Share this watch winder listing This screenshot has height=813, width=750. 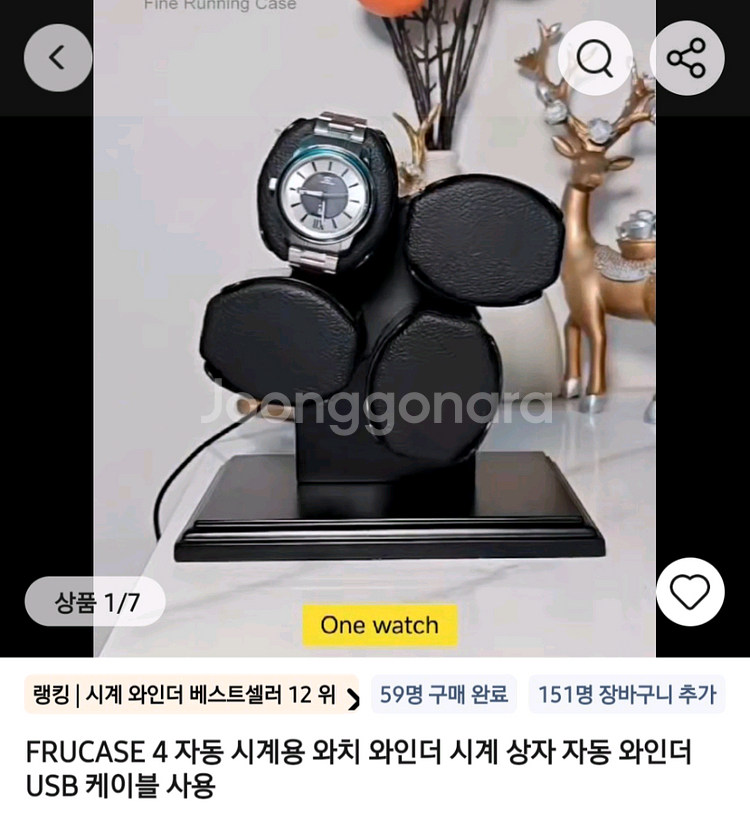pyautogui.click(x=687, y=58)
